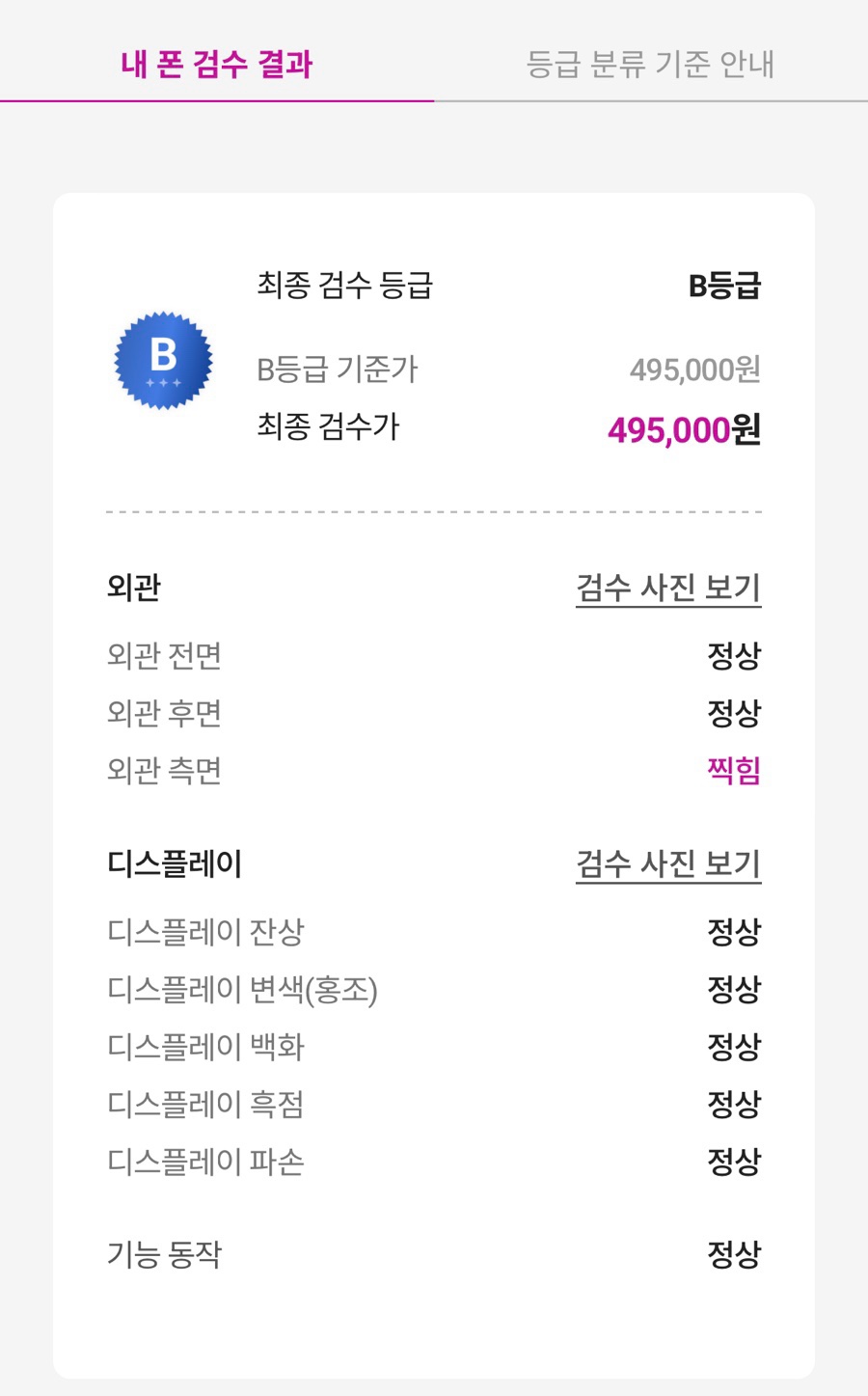Open 검수 사진 보기 link in the 외관 section
The width and height of the screenshot is (868, 1396).
pyautogui.click(x=668, y=588)
